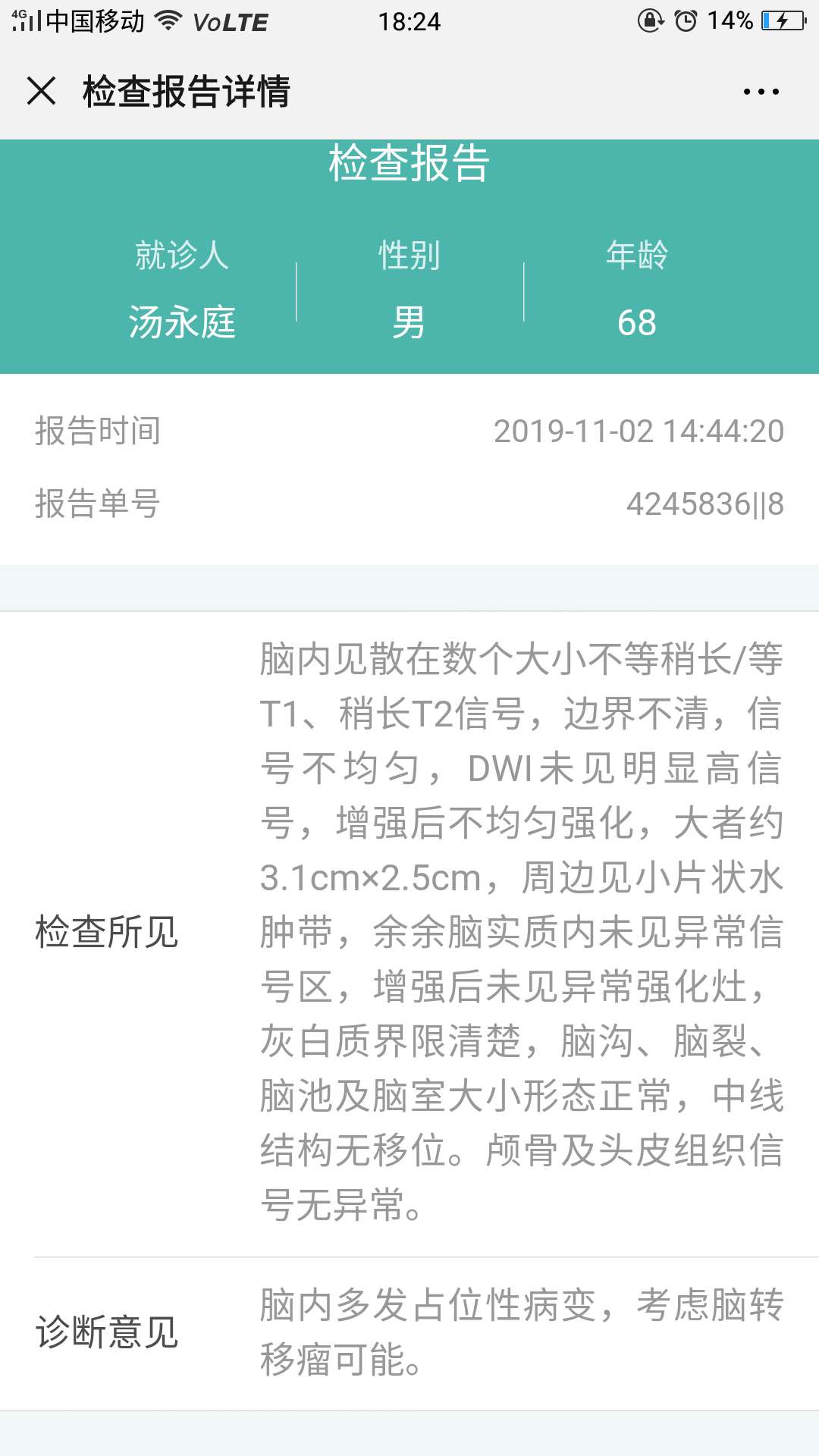This screenshot has height=1456, width=819.
Task: Tap the age value 68
Action: click(x=637, y=322)
